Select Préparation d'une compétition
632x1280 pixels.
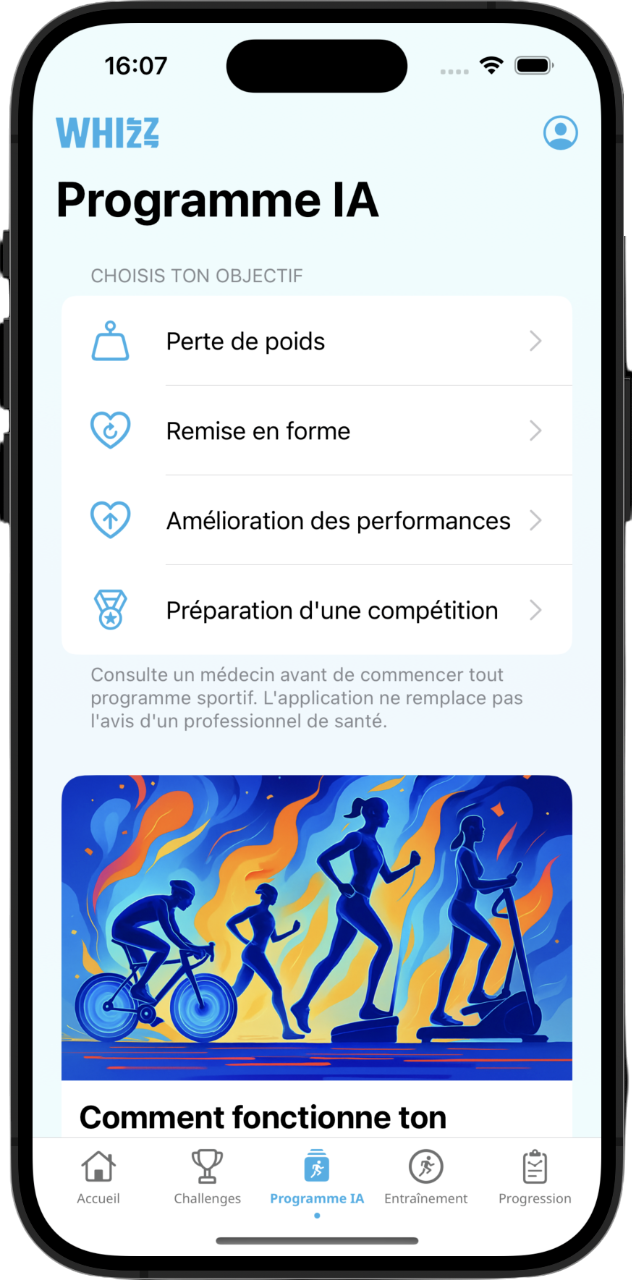click(x=316, y=611)
